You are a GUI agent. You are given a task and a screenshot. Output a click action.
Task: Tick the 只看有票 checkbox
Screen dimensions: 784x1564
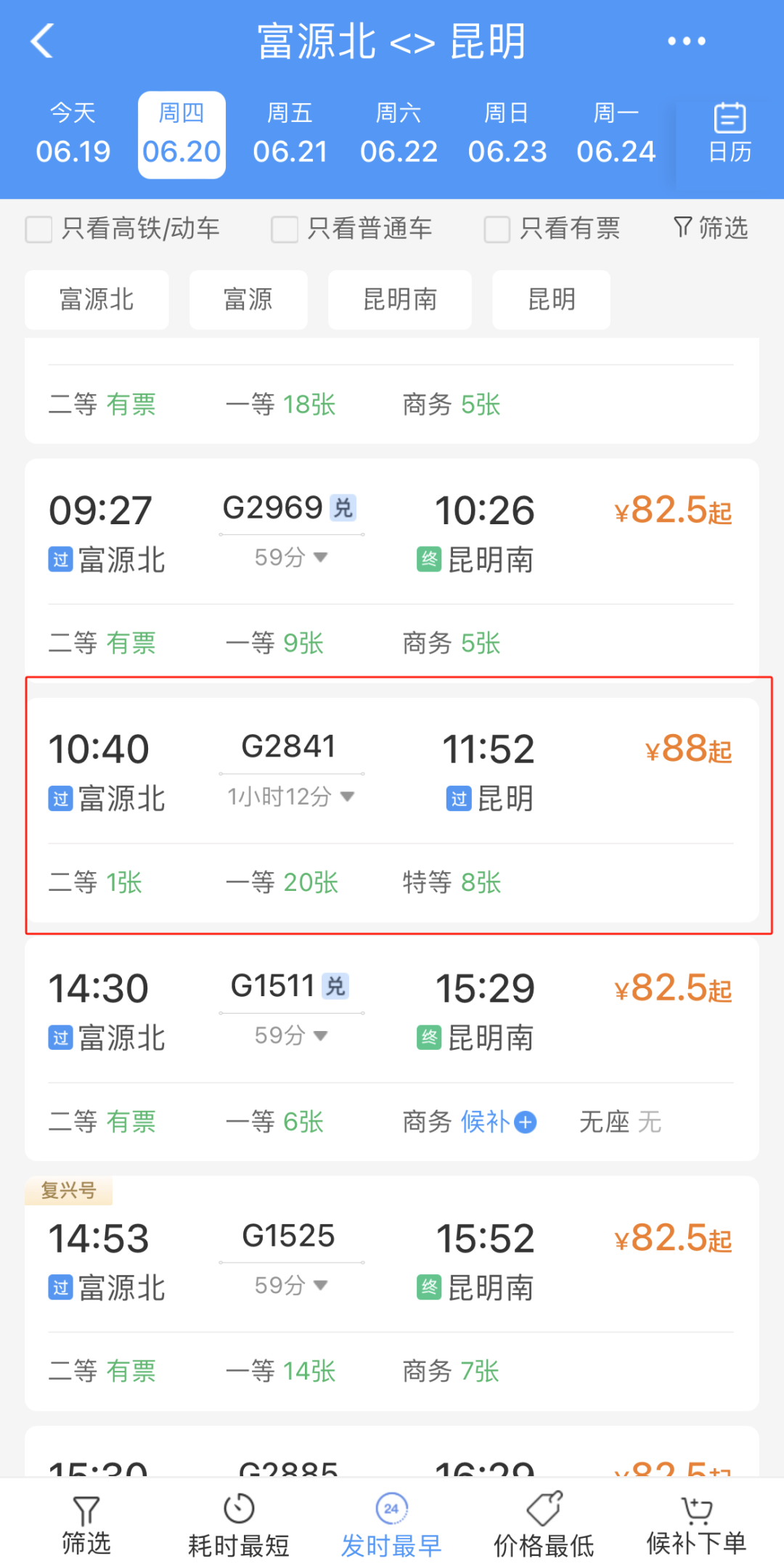[x=497, y=229]
